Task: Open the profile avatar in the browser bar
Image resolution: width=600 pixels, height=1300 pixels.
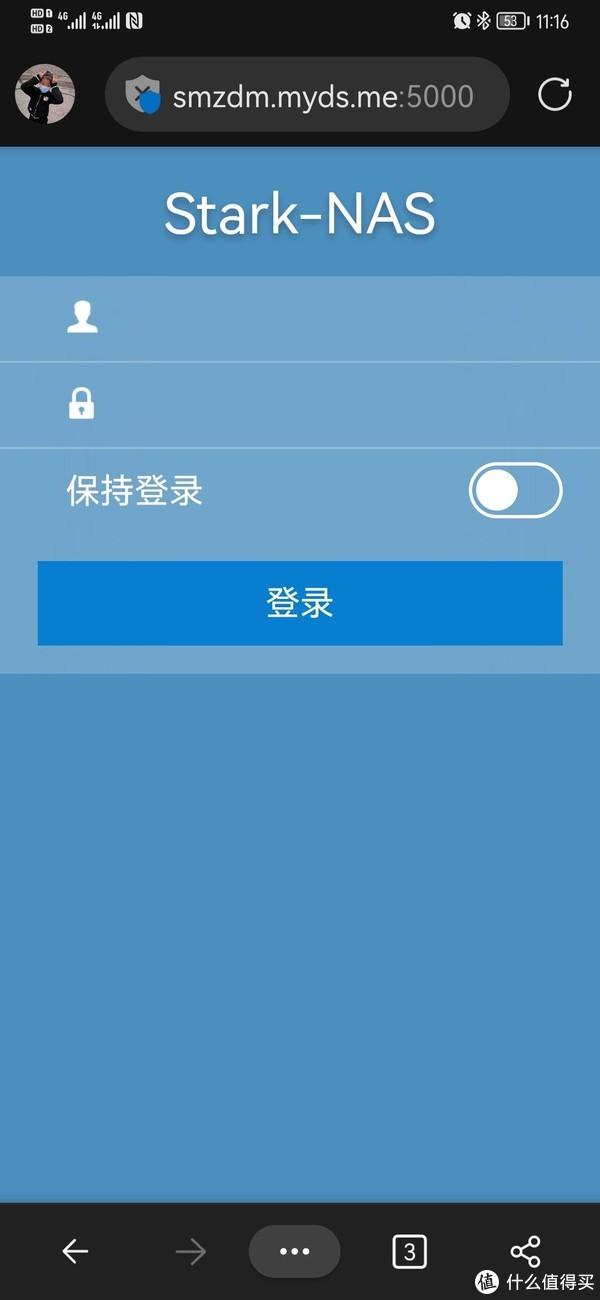Action: (45, 95)
